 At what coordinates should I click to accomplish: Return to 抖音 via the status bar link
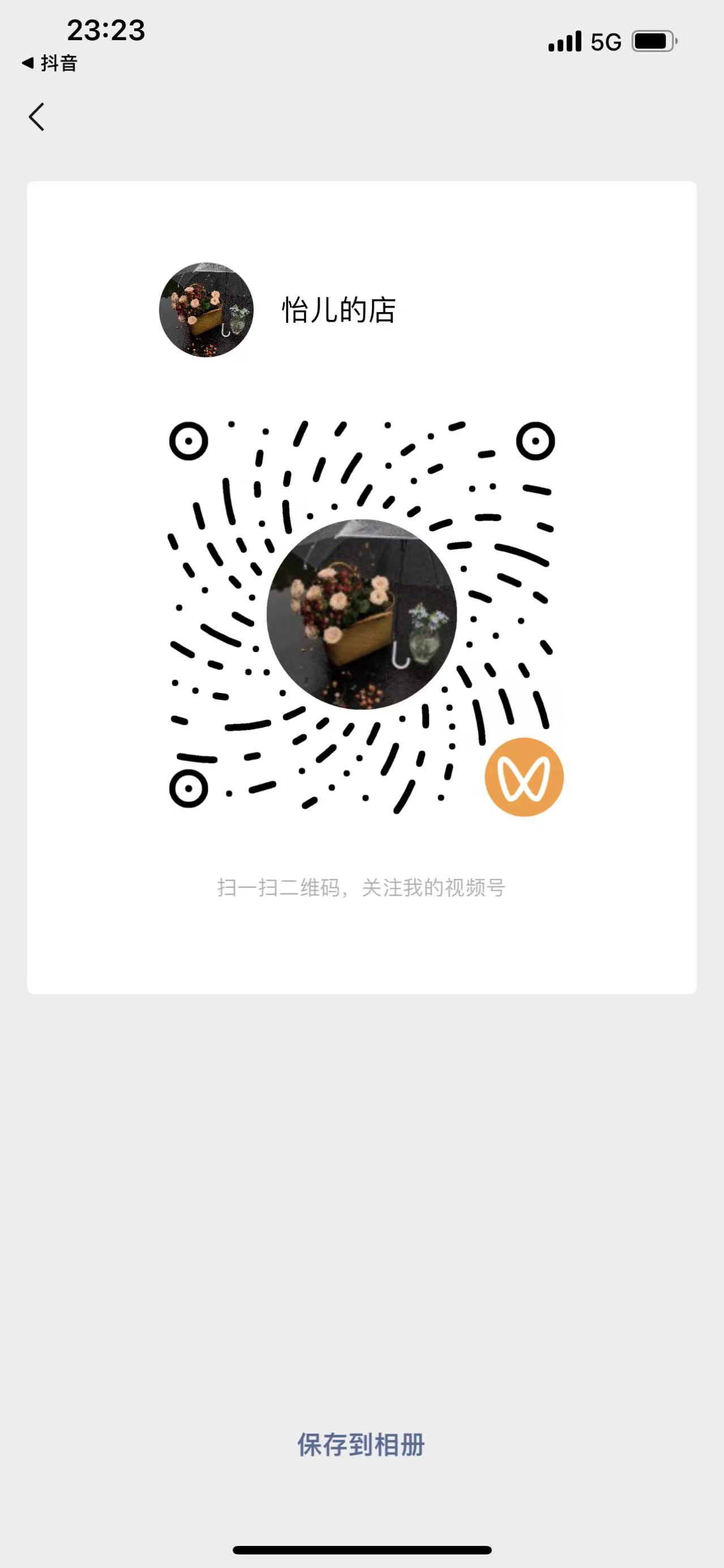pyautogui.click(x=49, y=63)
